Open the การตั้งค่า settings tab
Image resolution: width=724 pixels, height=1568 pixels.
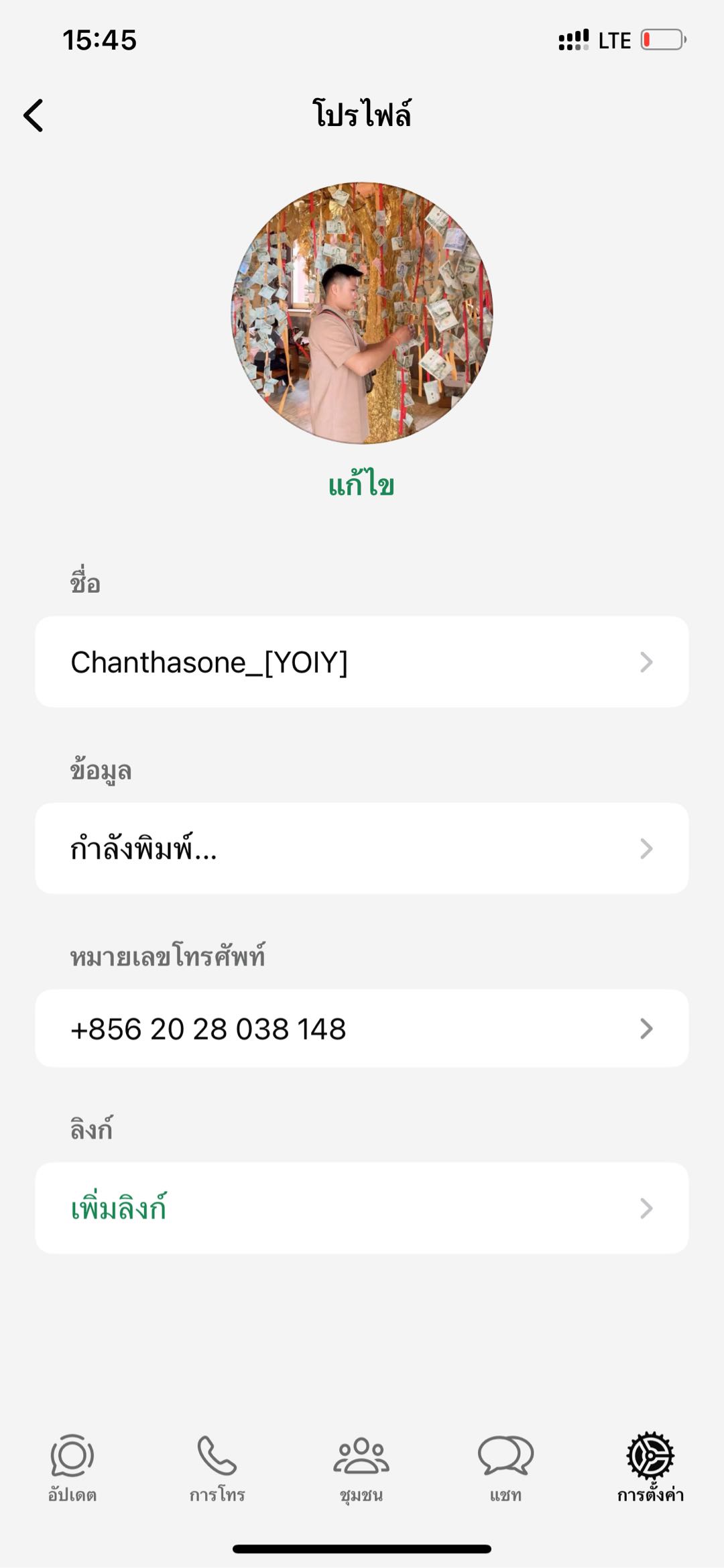(x=650, y=1467)
